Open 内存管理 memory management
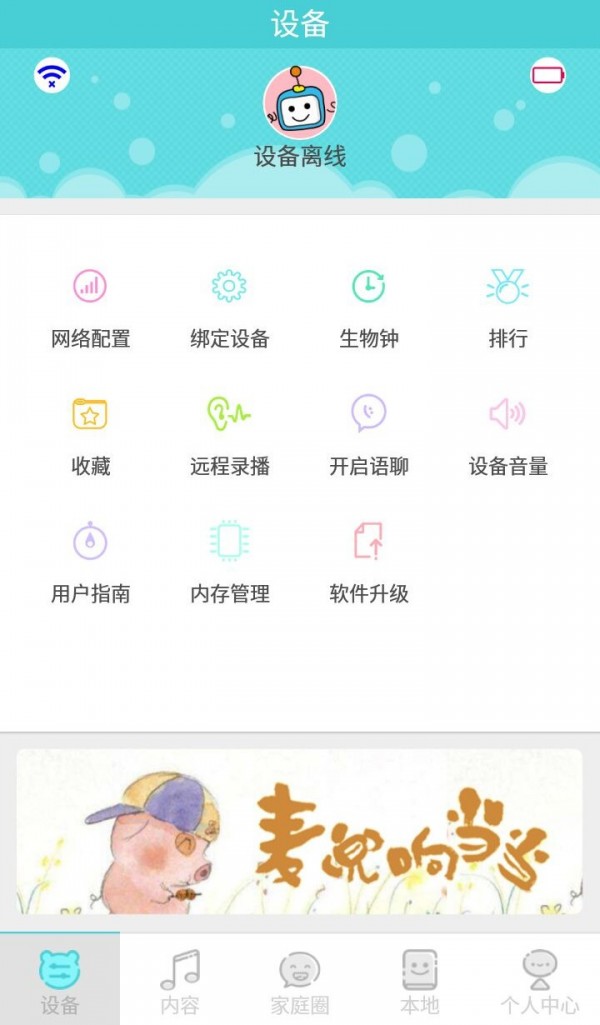This screenshot has height=1025, width=600. point(229,564)
